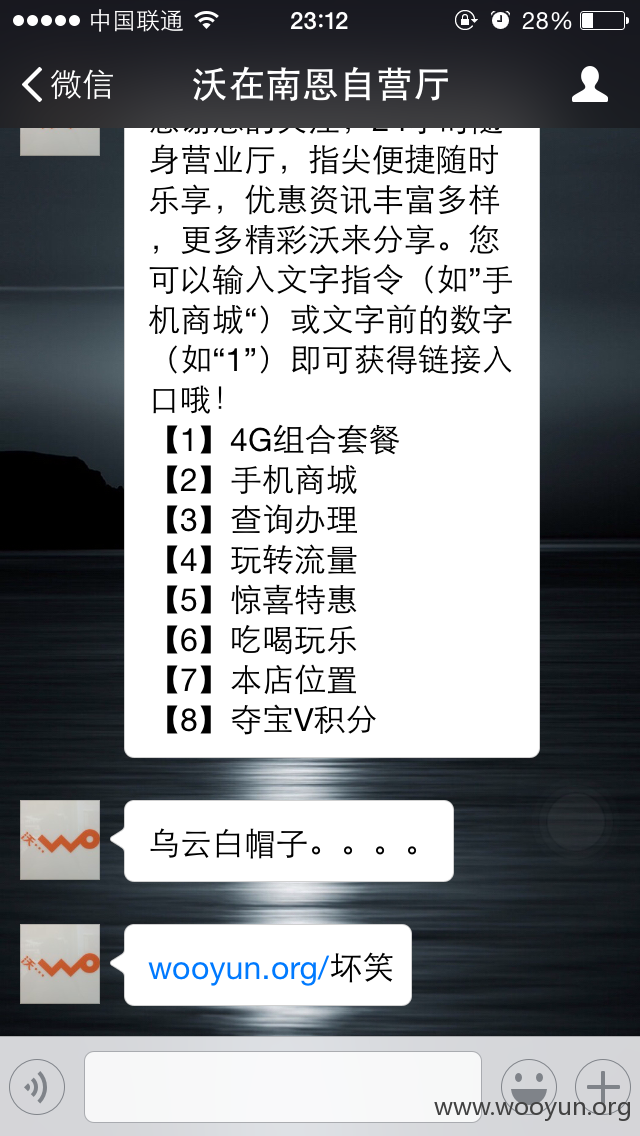Viewport: 640px width, 1136px height.
Task: Go back to the 微信 chat list
Action: point(67,85)
